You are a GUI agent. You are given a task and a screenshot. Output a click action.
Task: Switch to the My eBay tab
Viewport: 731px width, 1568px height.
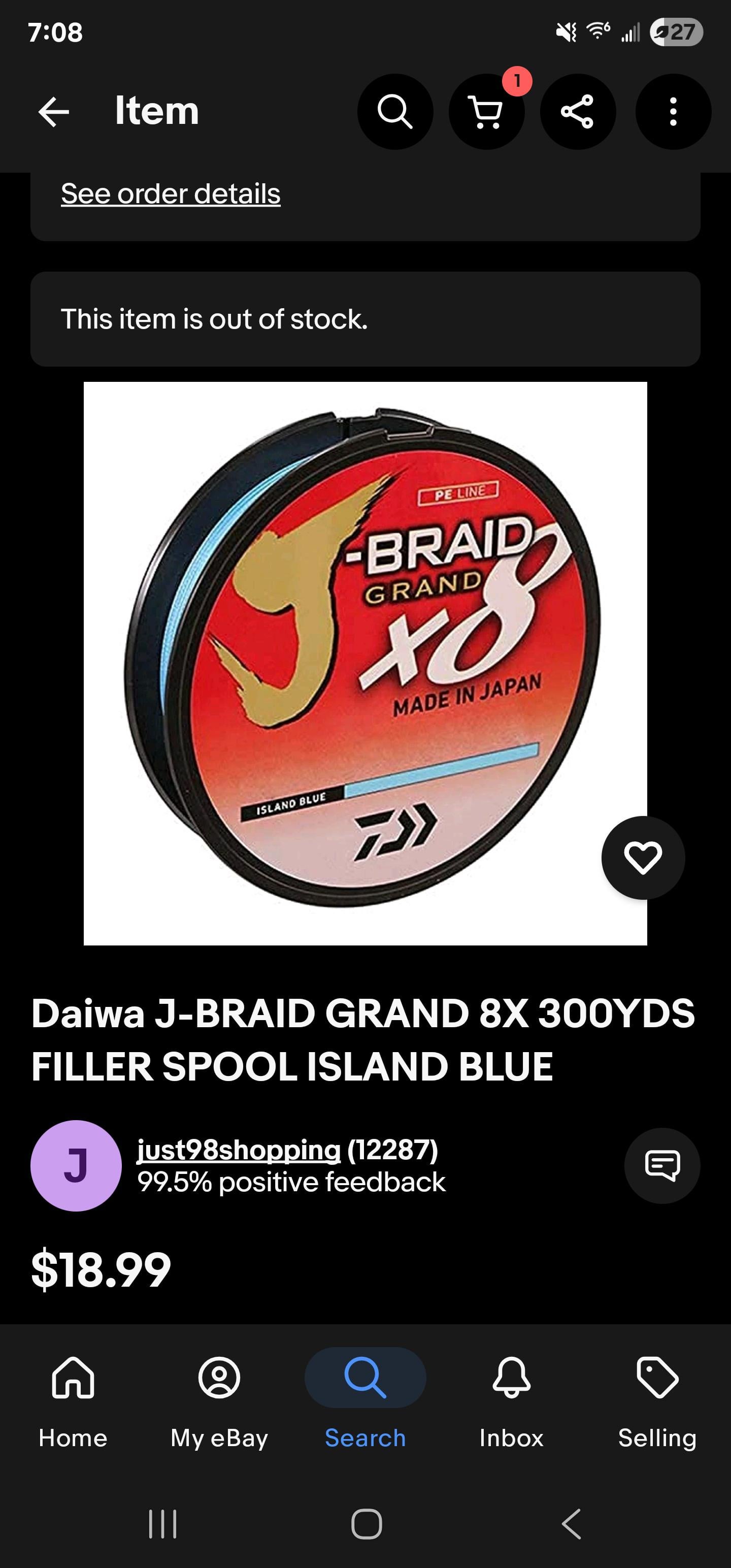click(219, 1400)
